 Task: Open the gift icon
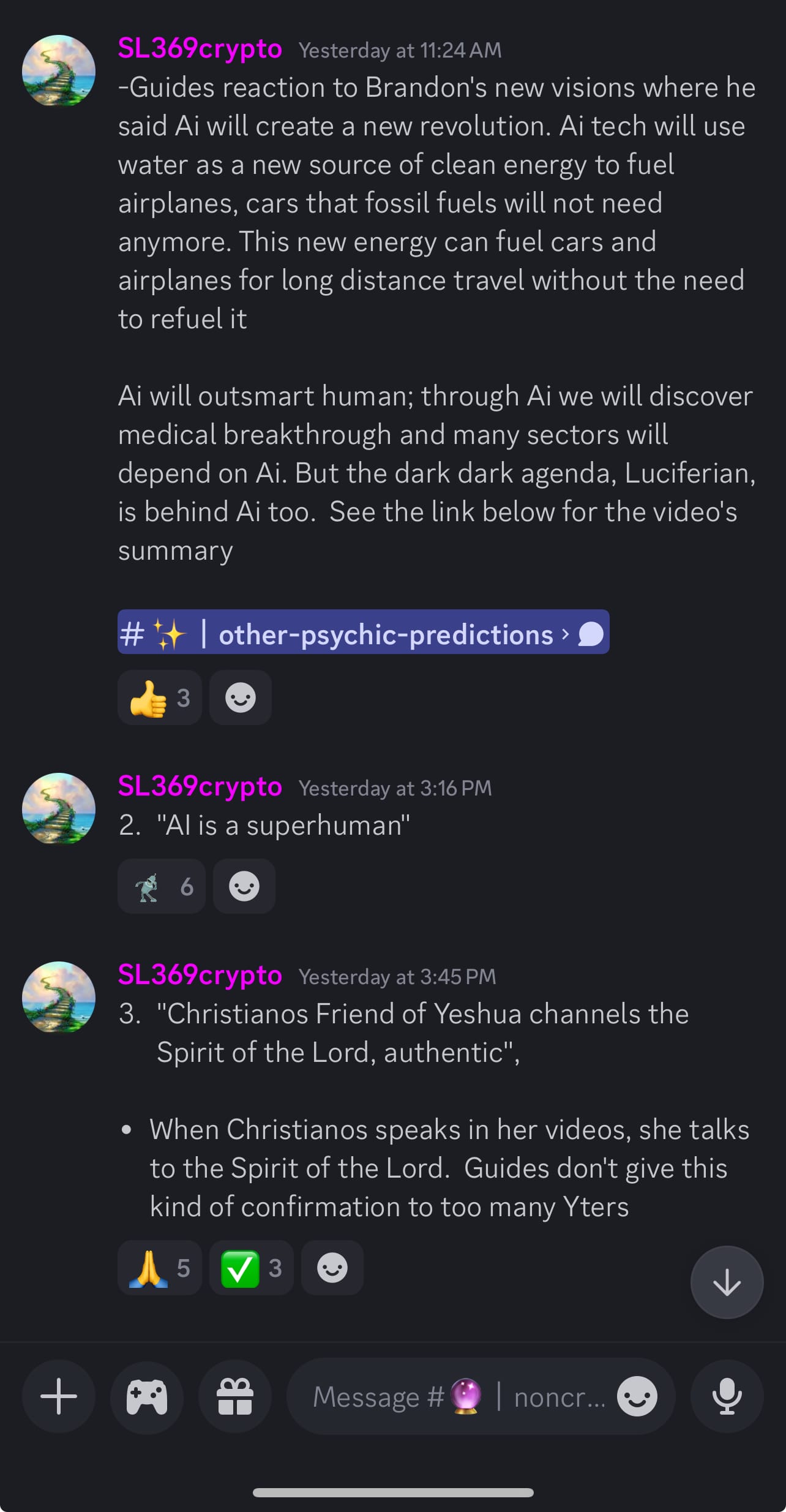click(x=235, y=1397)
